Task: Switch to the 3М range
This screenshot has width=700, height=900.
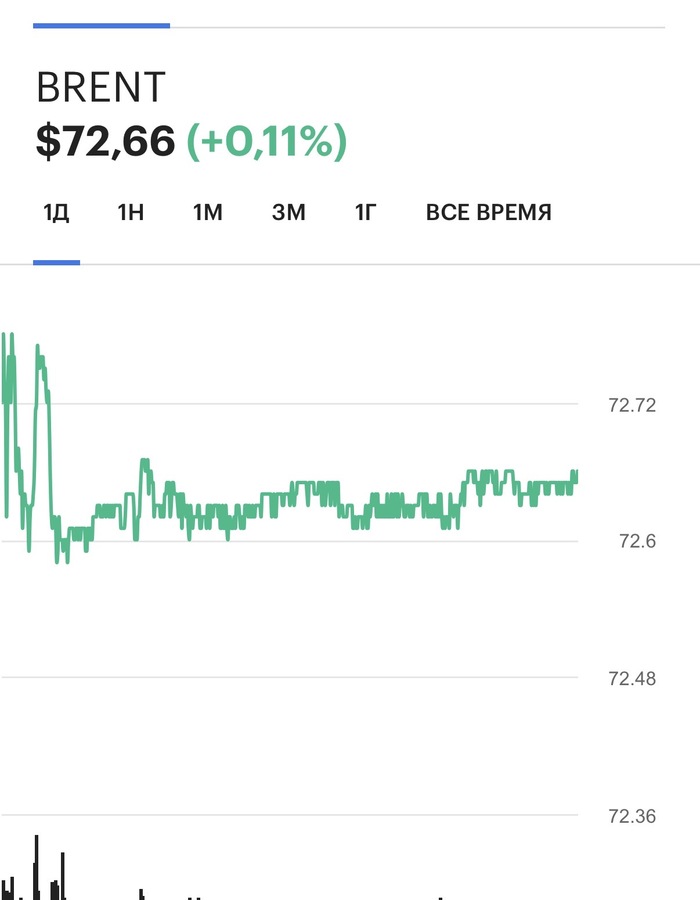Action: pos(289,213)
